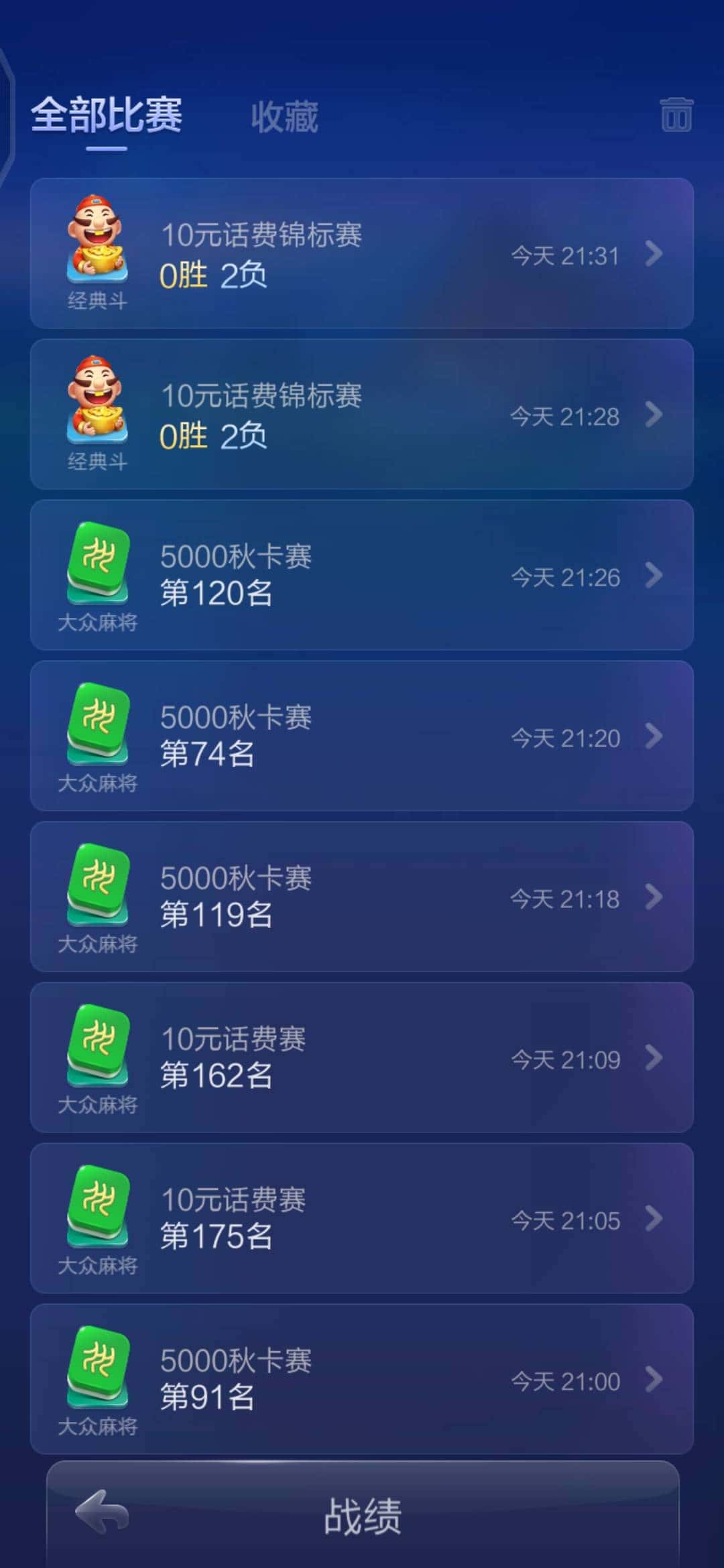Select the 大众麻将 icon on the 21:26 entry
The width and height of the screenshot is (724, 1568).
(x=98, y=570)
